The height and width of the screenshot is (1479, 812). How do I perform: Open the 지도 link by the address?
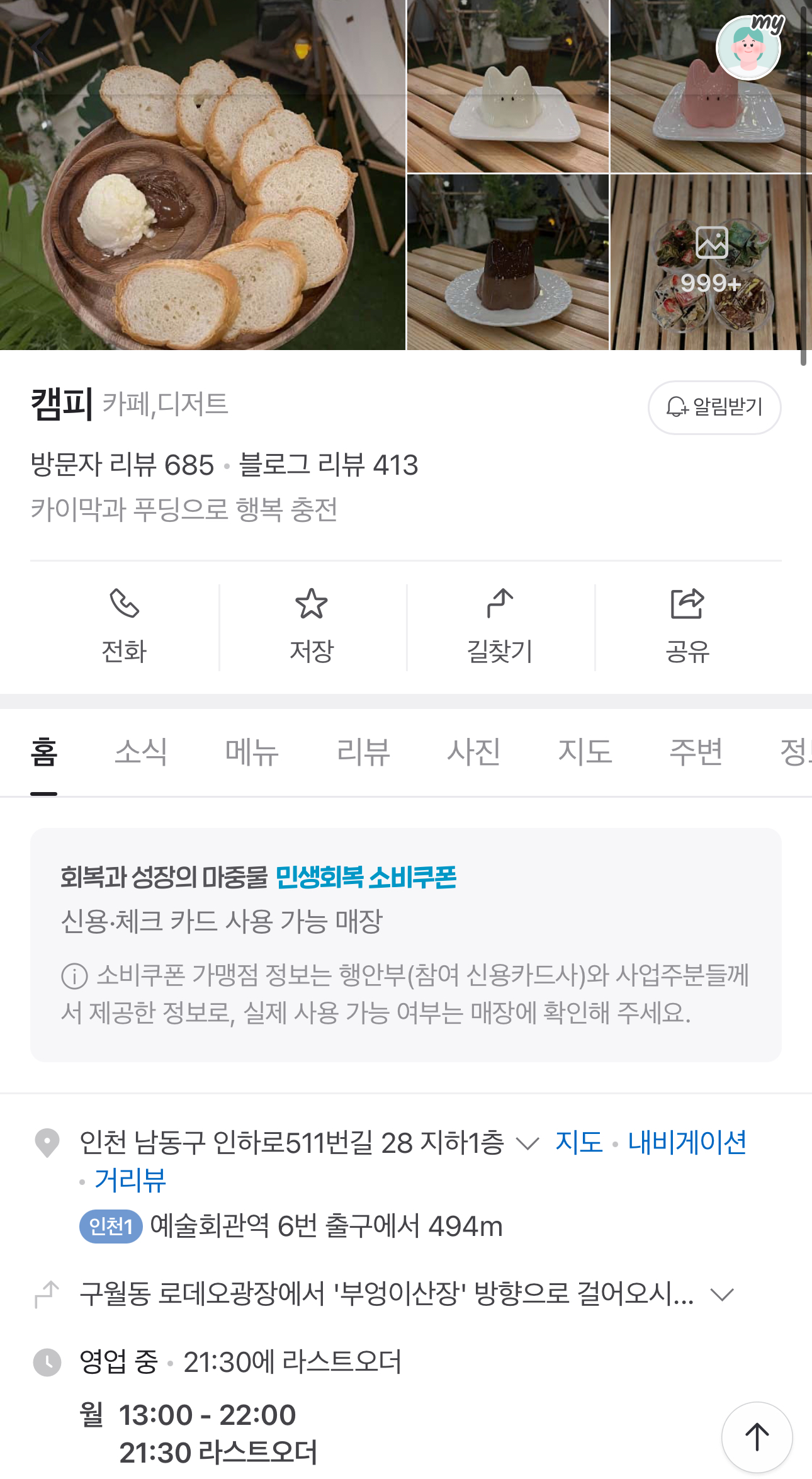tap(578, 1142)
